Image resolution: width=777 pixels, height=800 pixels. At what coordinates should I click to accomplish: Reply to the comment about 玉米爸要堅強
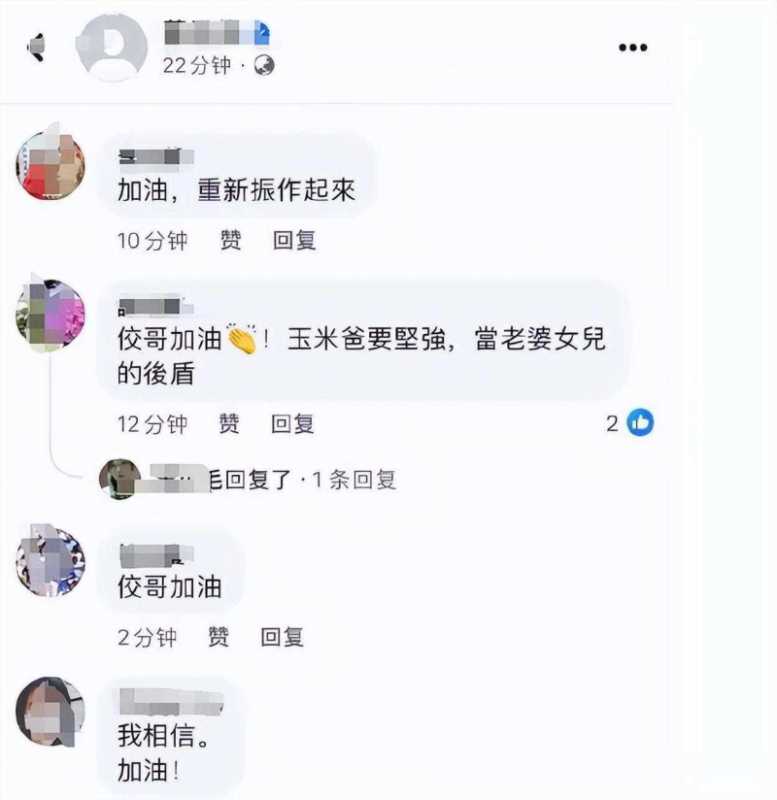point(293,424)
